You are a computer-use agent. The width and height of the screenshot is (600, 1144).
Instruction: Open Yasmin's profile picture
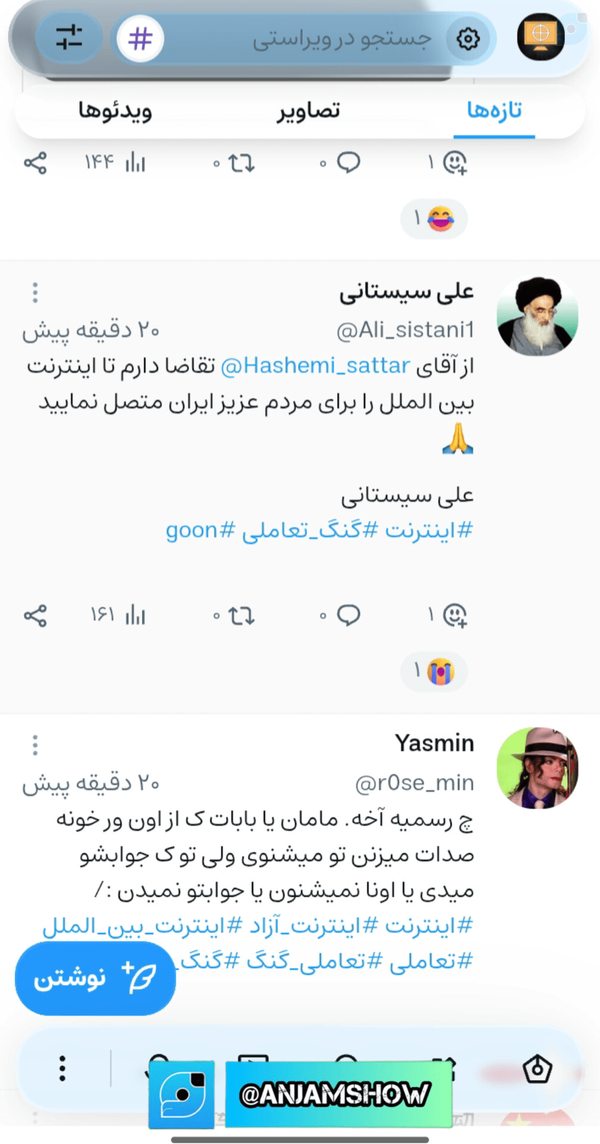537,768
